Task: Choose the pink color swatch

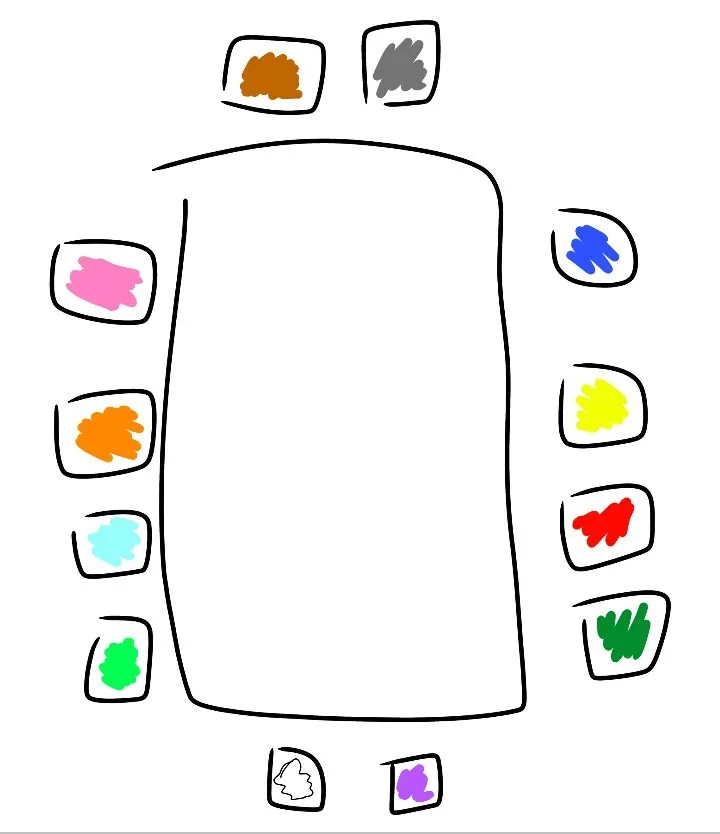Action: [103, 281]
